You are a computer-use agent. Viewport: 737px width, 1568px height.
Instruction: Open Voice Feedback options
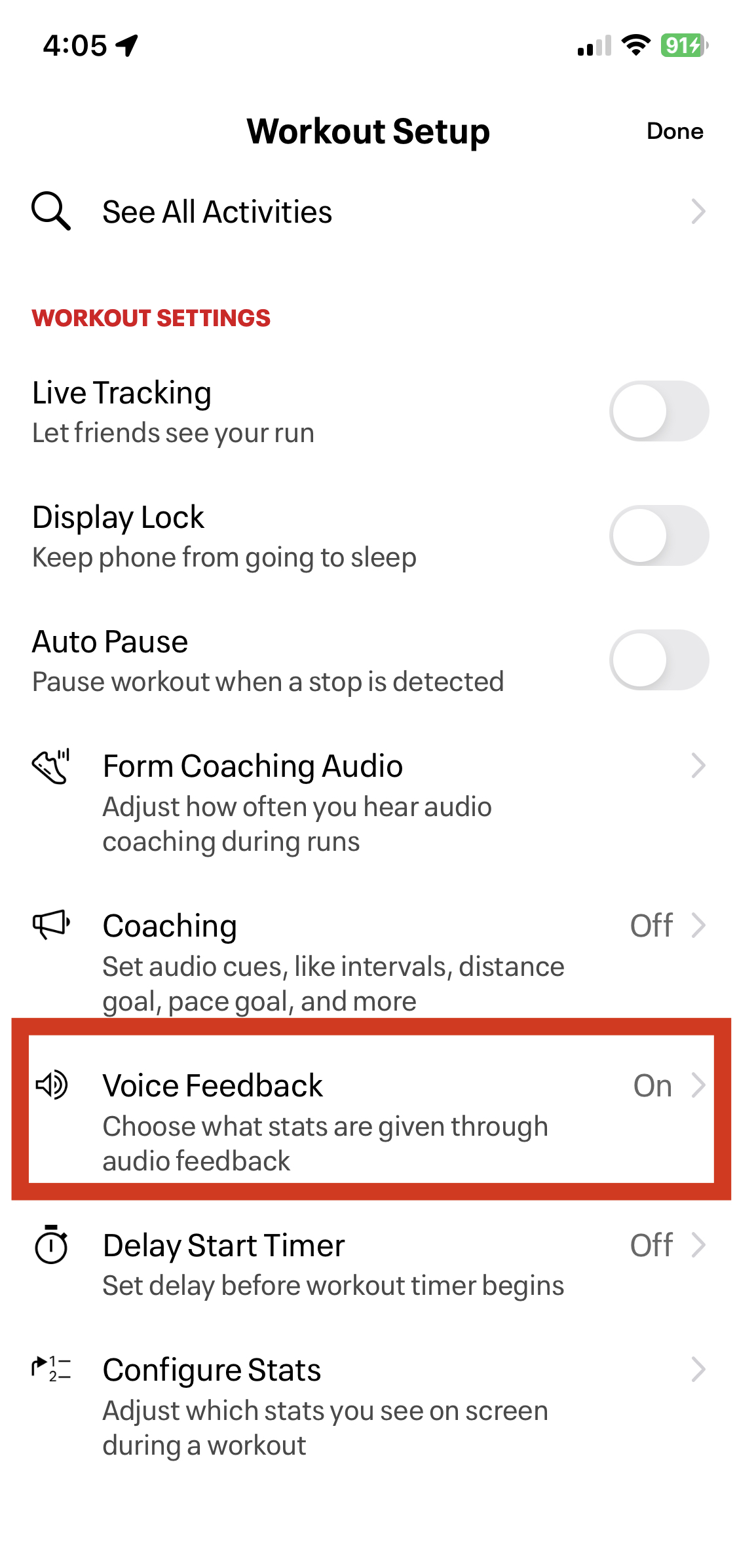[x=368, y=1120]
